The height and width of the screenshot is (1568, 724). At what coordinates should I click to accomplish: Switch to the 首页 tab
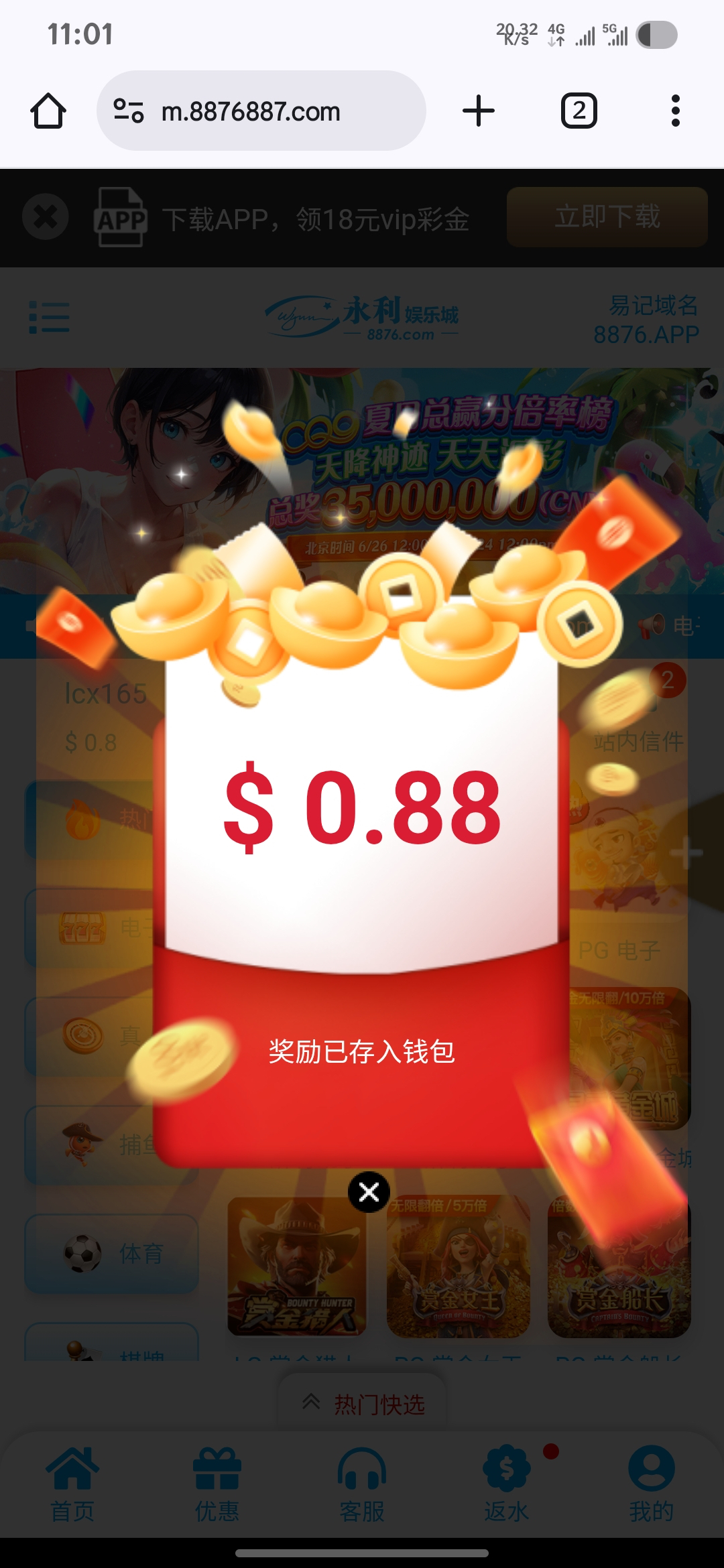(72, 1484)
